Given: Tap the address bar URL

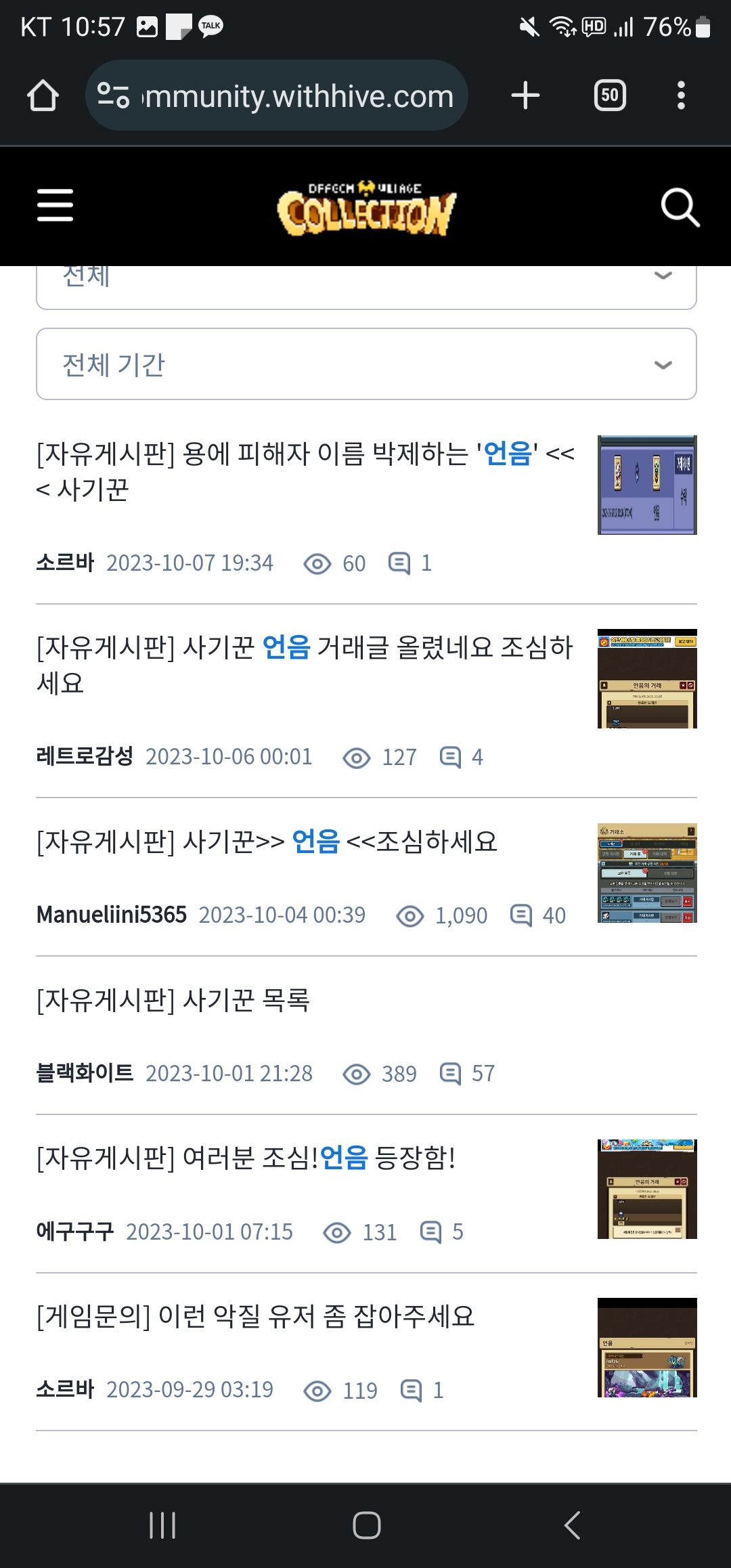Looking at the screenshot, I should (x=298, y=96).
